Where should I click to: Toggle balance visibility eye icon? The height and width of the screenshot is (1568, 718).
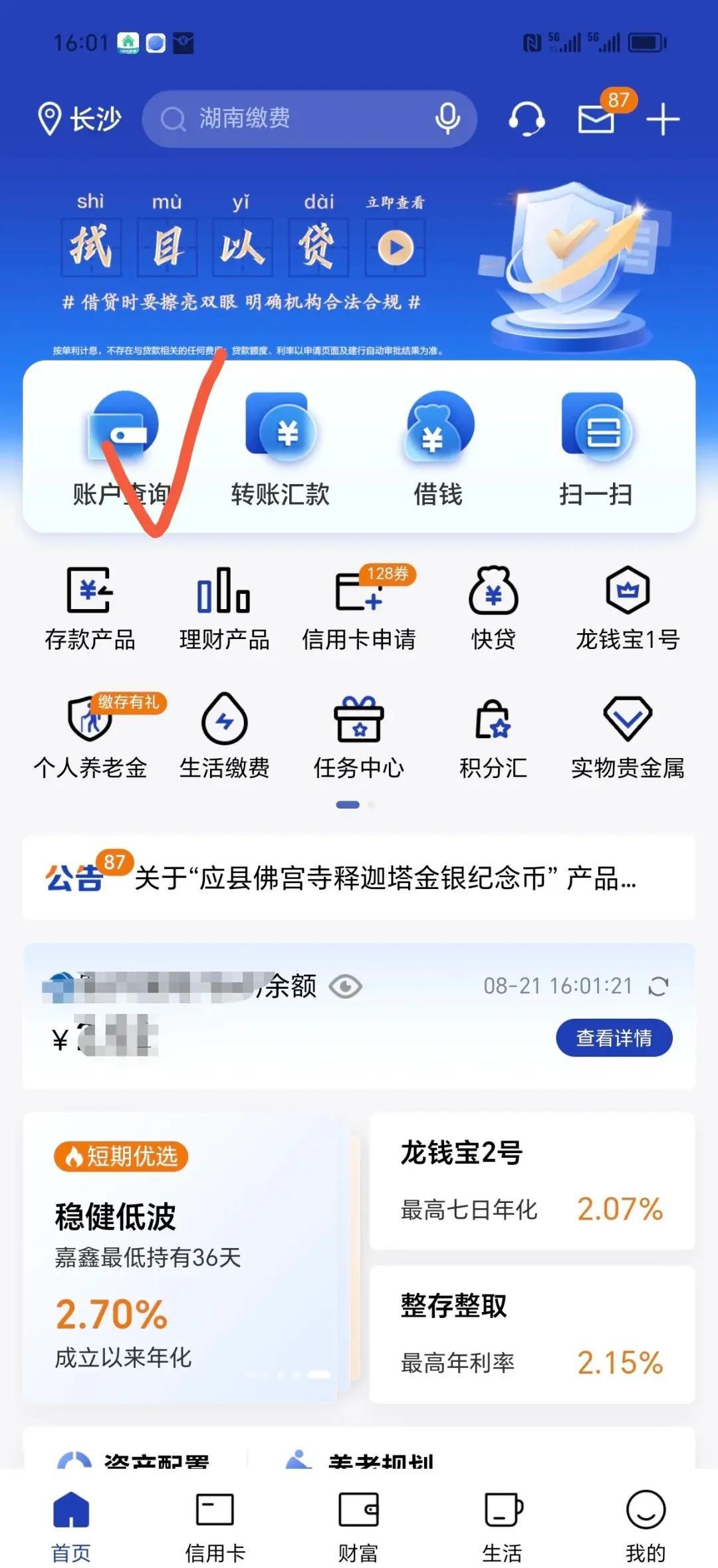[346, 986]
